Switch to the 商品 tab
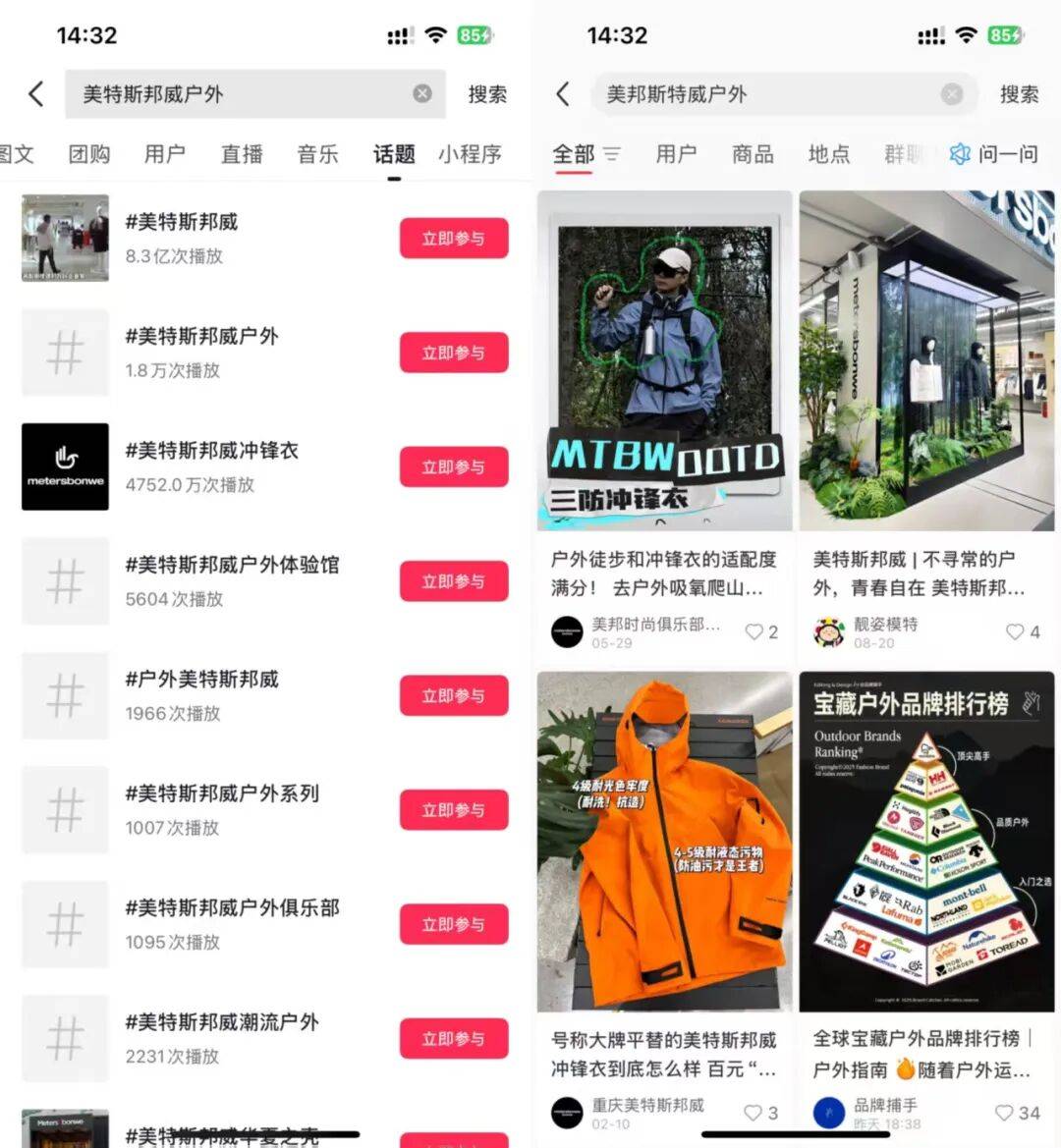The width and height of the screenshot is (1061, 1148). click(x=753, y=154)
